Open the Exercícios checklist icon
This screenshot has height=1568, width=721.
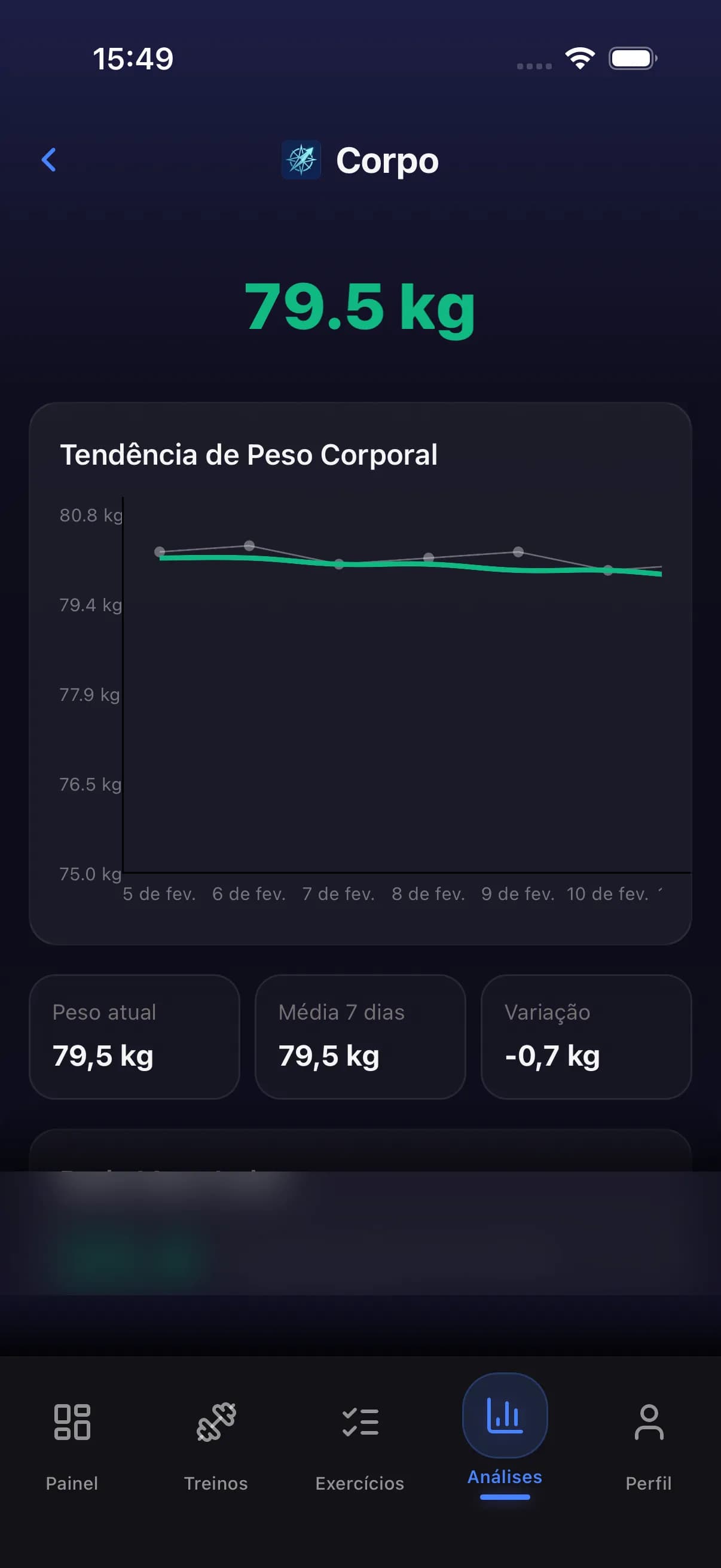pyautogui.click(x=360, y=1423)
